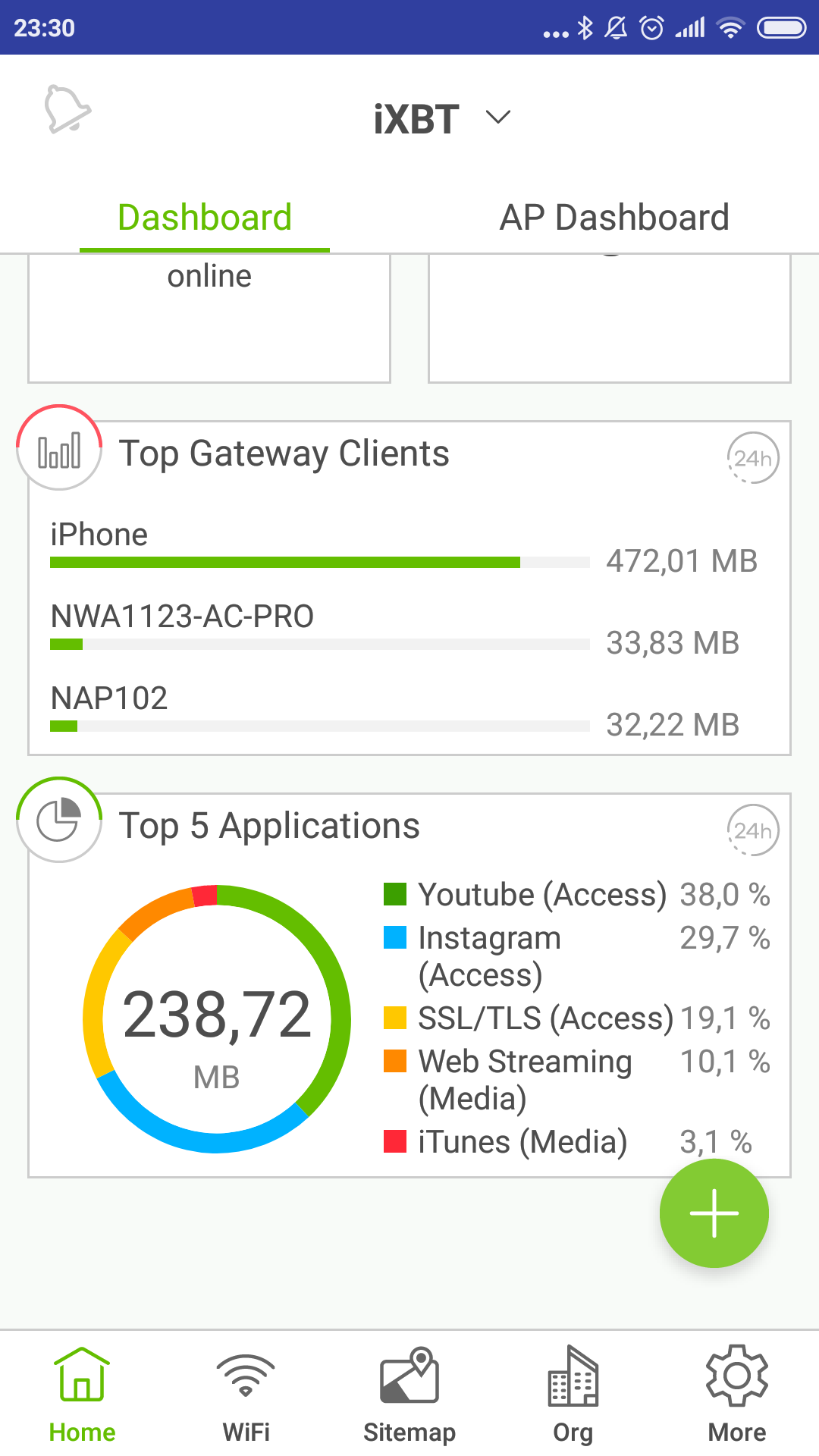The image size is (819, 1456).
Task: Go to the Home tab
Action: [x=82, y=1394]
